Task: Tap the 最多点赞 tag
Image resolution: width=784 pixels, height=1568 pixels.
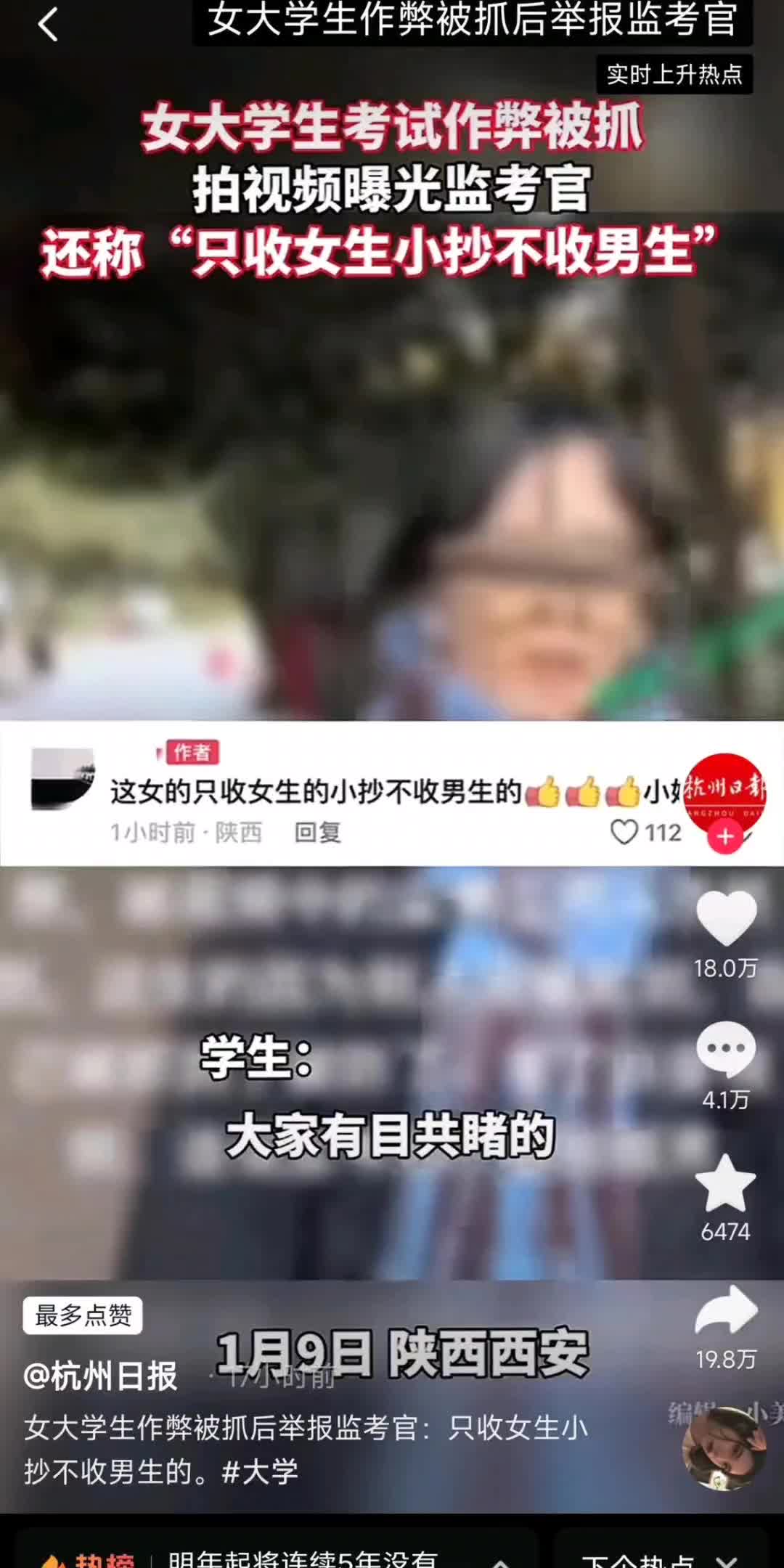Action: (x=83, y=1315)
